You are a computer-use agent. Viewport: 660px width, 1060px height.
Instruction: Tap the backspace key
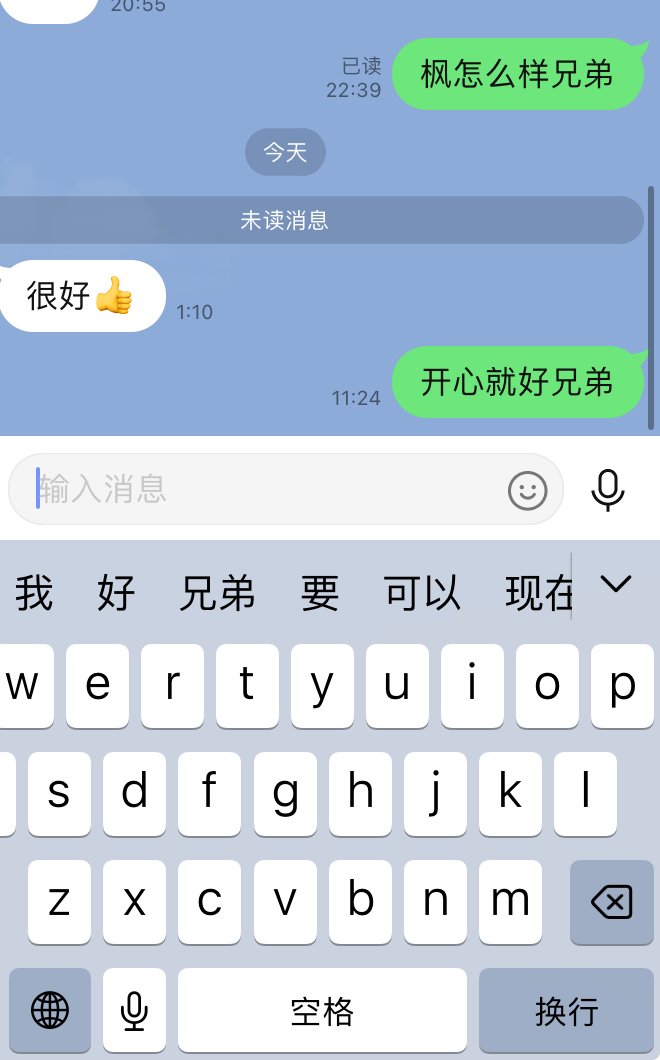(611, 903)
